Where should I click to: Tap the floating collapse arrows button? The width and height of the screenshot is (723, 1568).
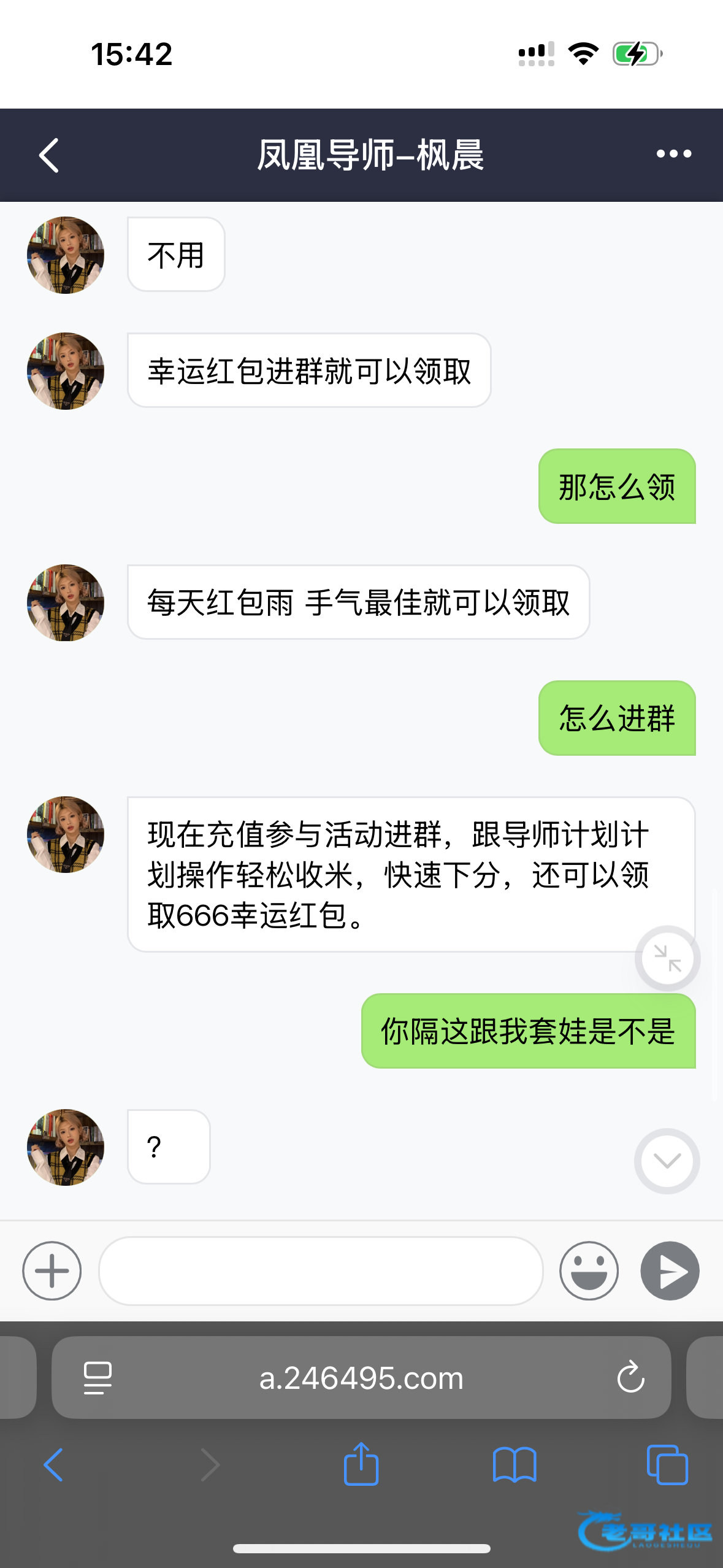[667, 958]
